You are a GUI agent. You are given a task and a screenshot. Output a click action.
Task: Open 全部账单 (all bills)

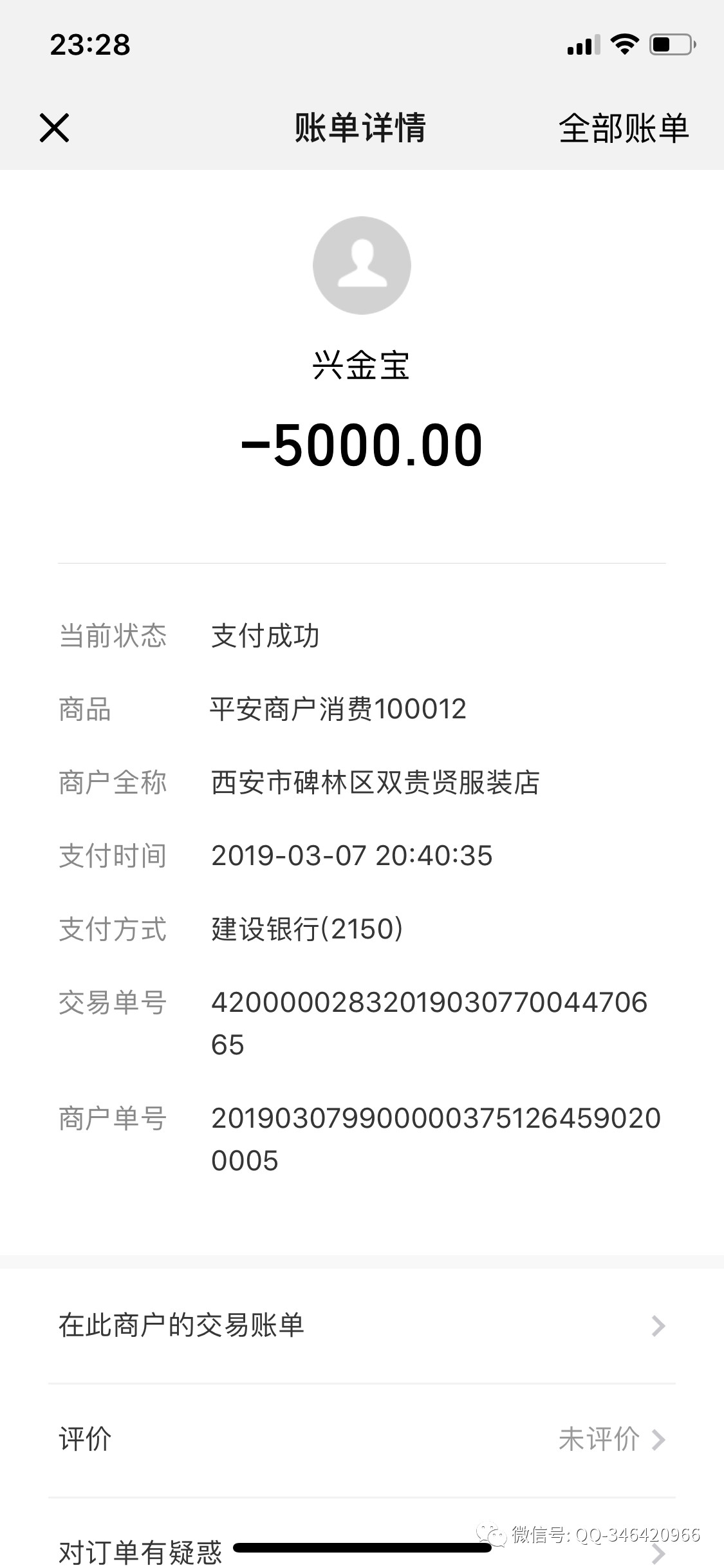click(x=624, y=128)
